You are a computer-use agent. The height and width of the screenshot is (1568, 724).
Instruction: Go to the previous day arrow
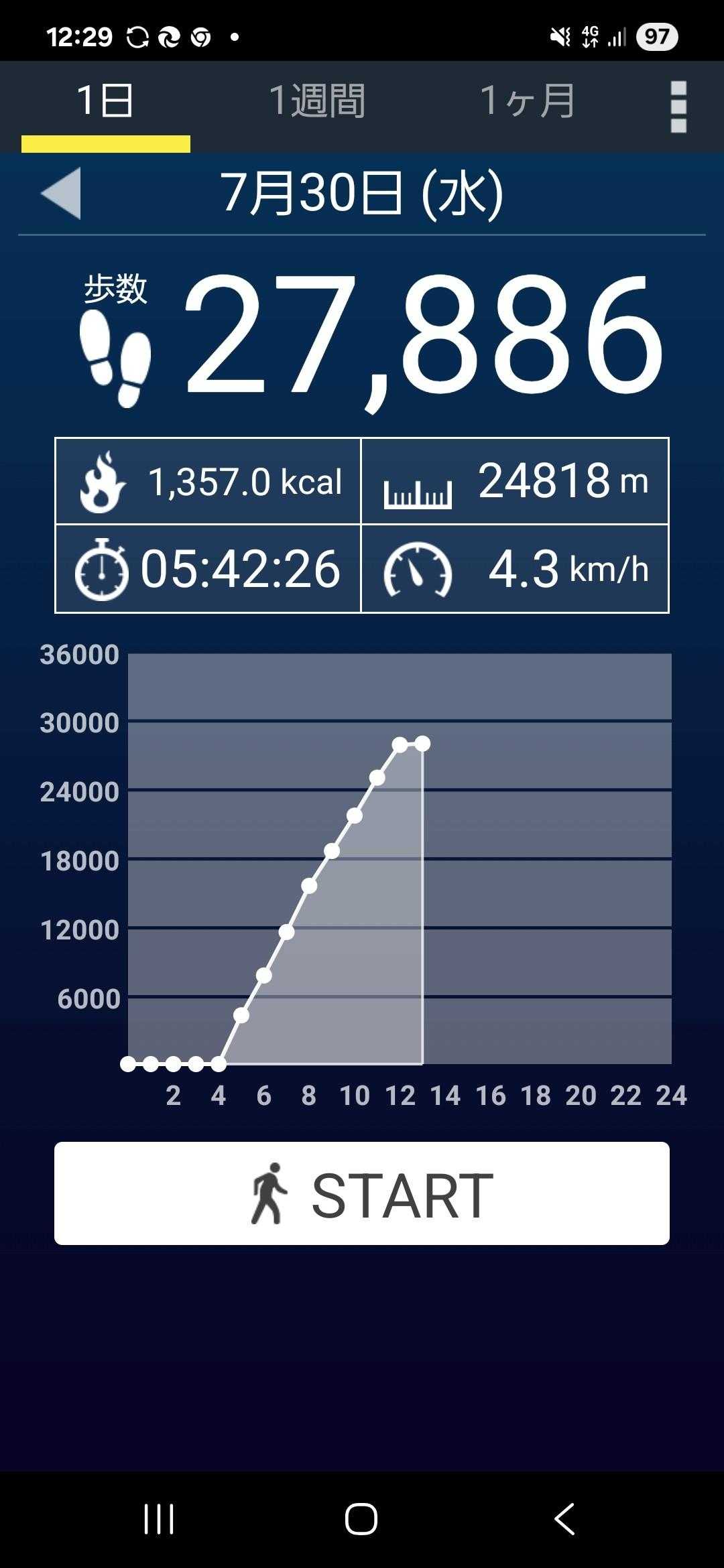(x=61, y=193)
